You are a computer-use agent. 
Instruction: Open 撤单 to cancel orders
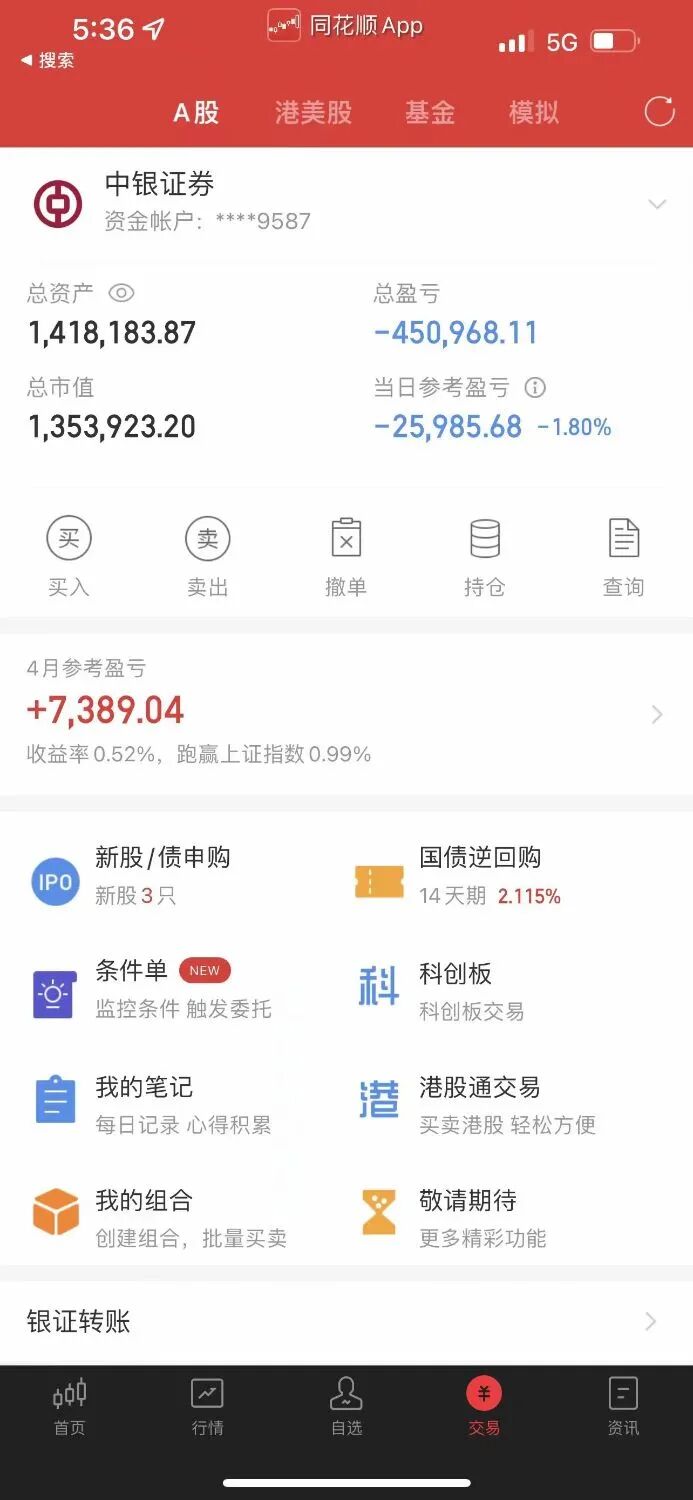click(x=346, y=557)
